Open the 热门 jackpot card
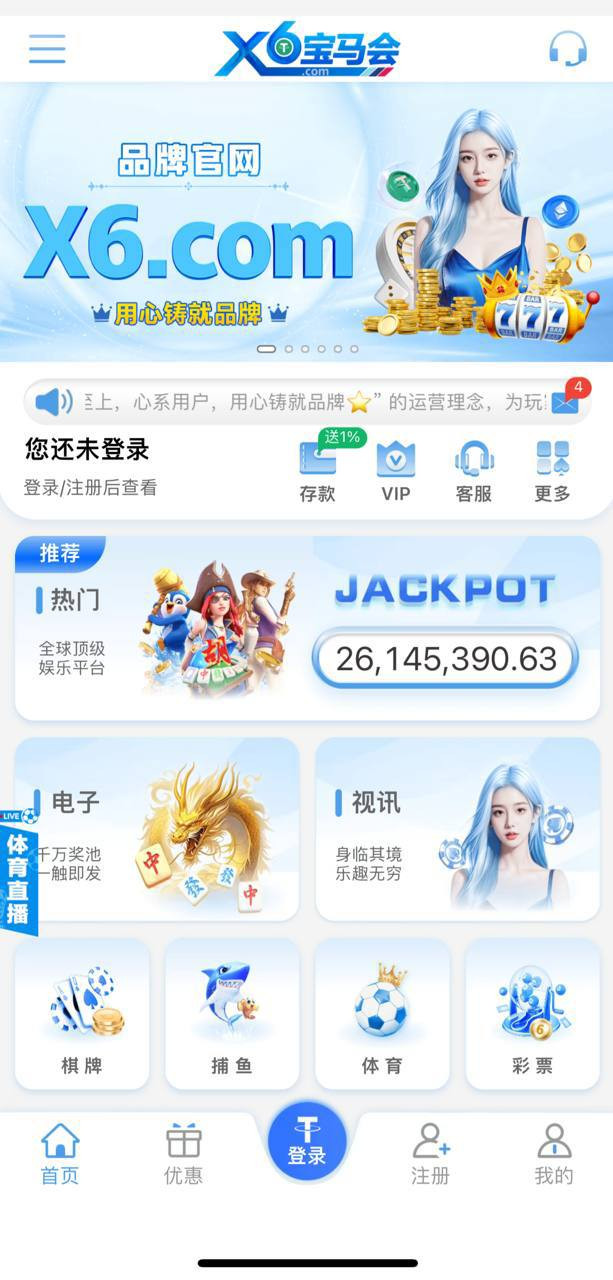 point(307,628)
